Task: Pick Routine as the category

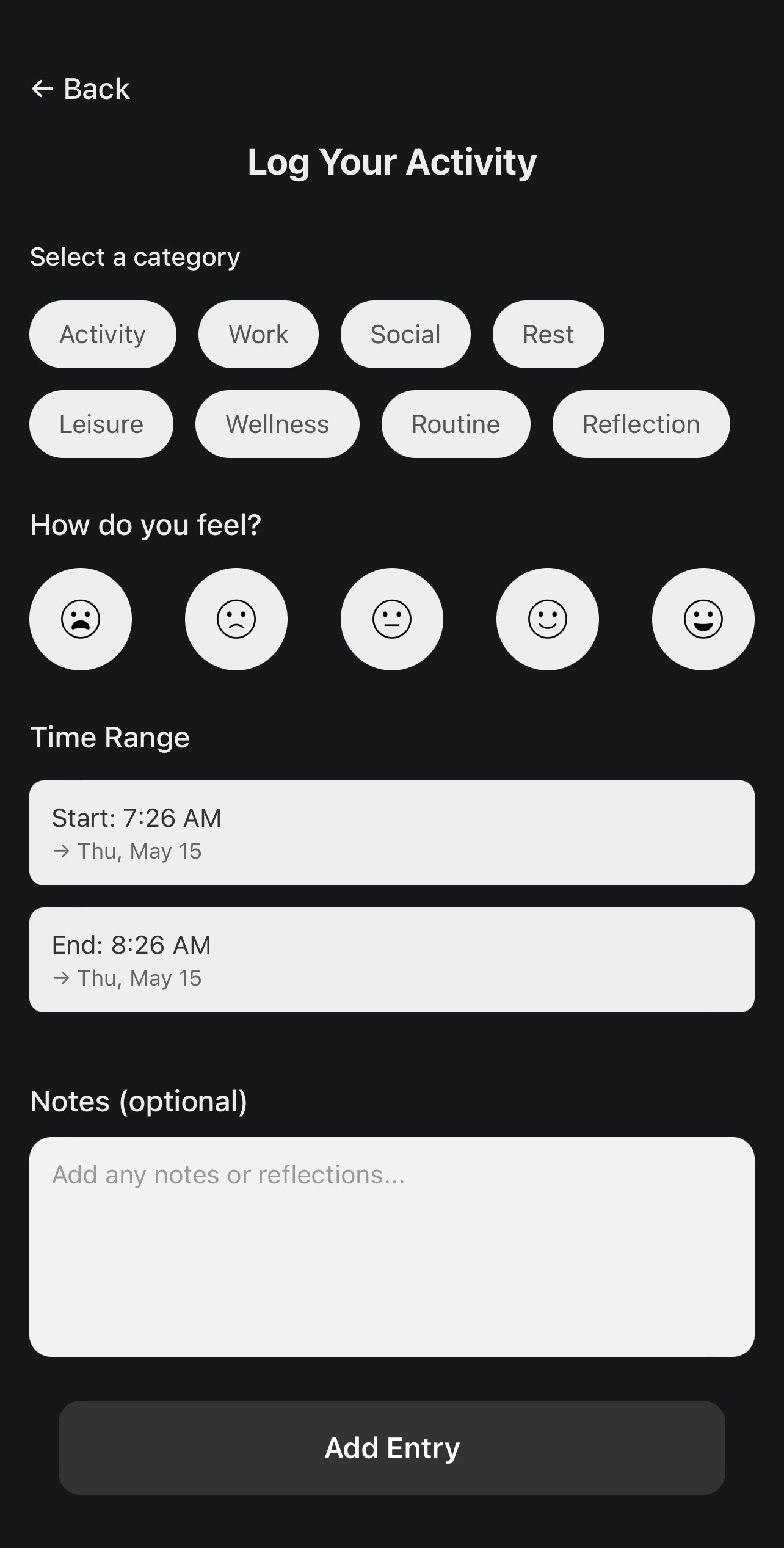Action: tap(456, 424)
